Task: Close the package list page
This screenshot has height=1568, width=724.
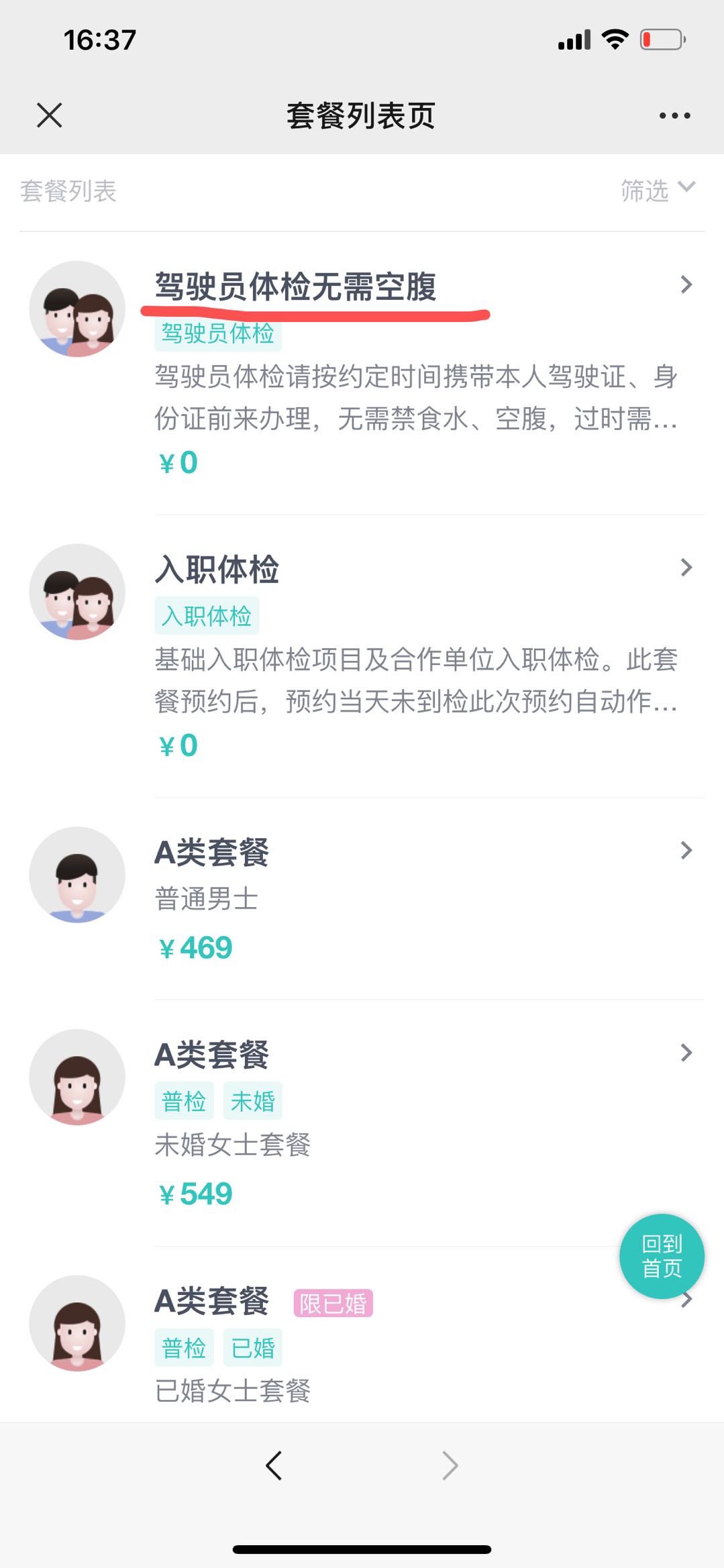Action: click(x=50, y=115)
